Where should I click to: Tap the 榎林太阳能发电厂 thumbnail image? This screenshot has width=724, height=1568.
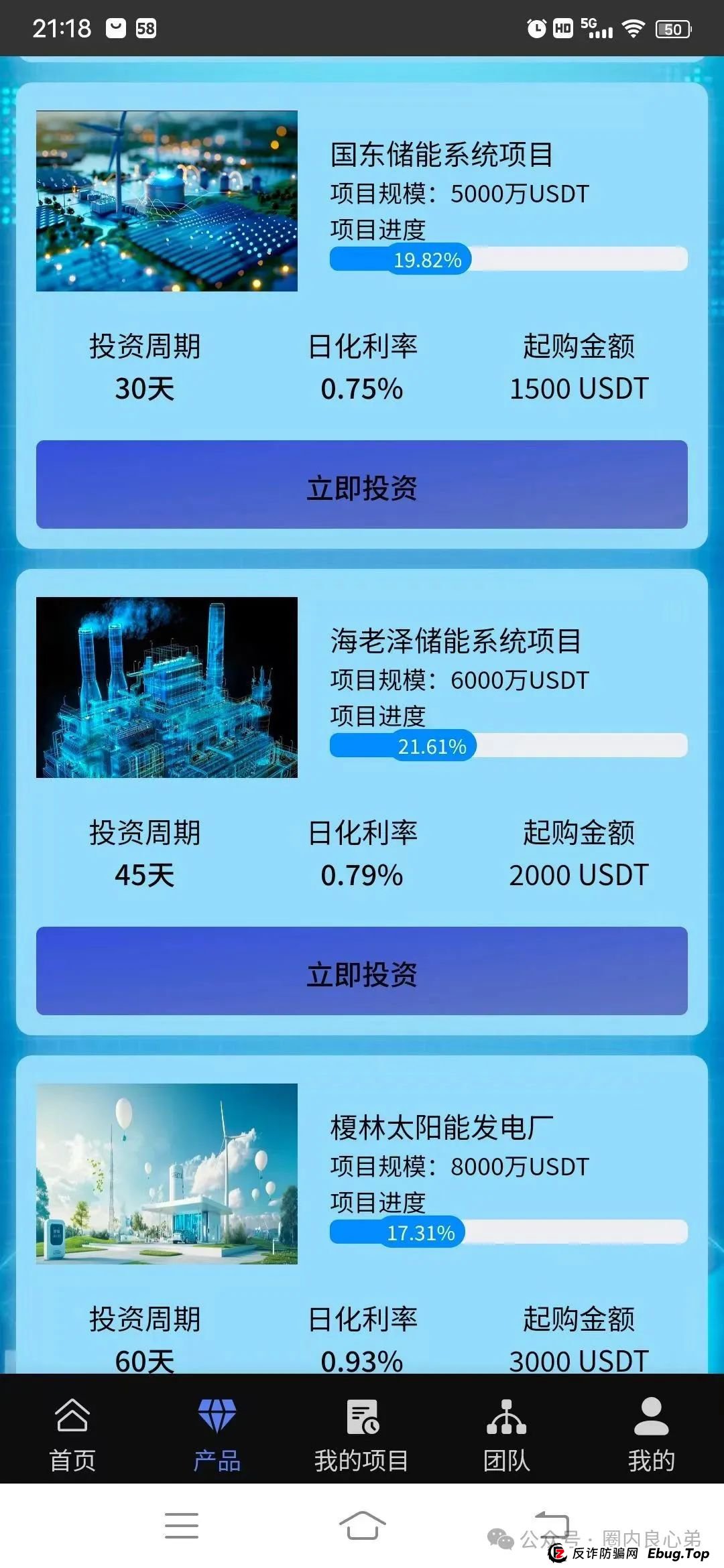pyautogui.click(x=166, y=1173)
